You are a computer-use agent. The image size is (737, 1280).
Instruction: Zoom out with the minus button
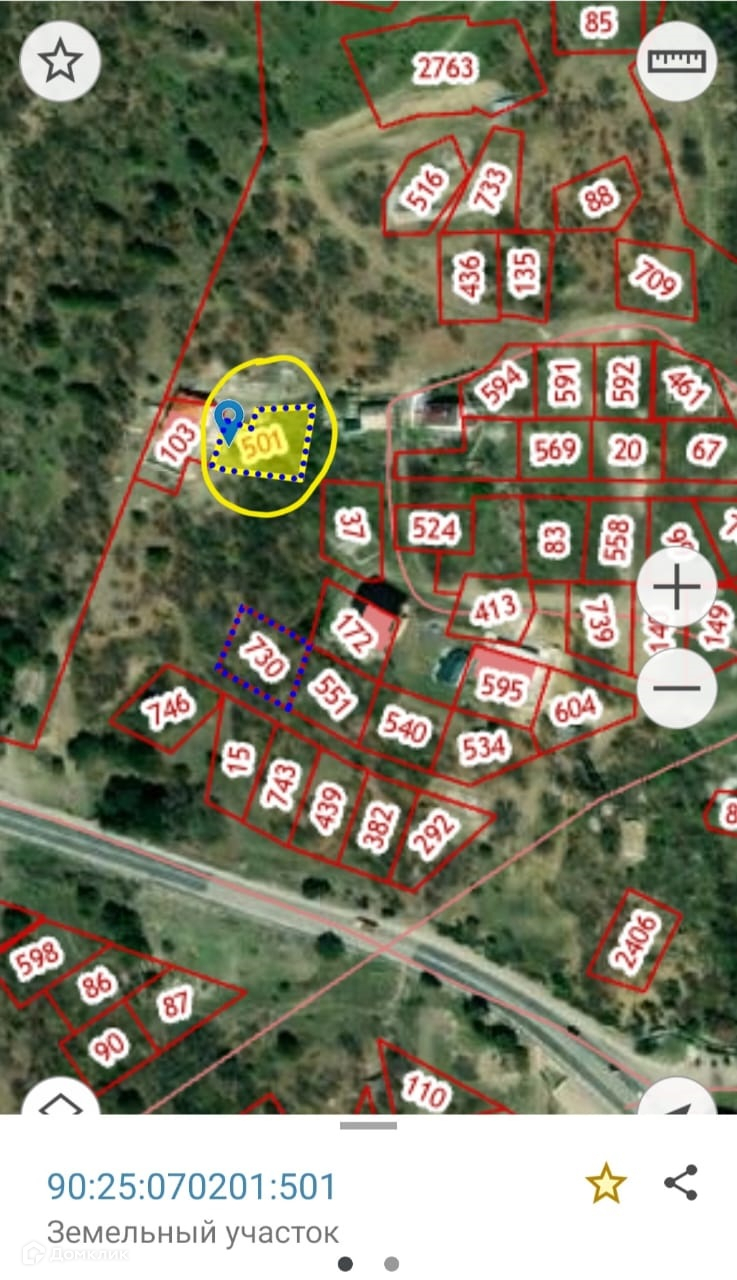(676, 688)
